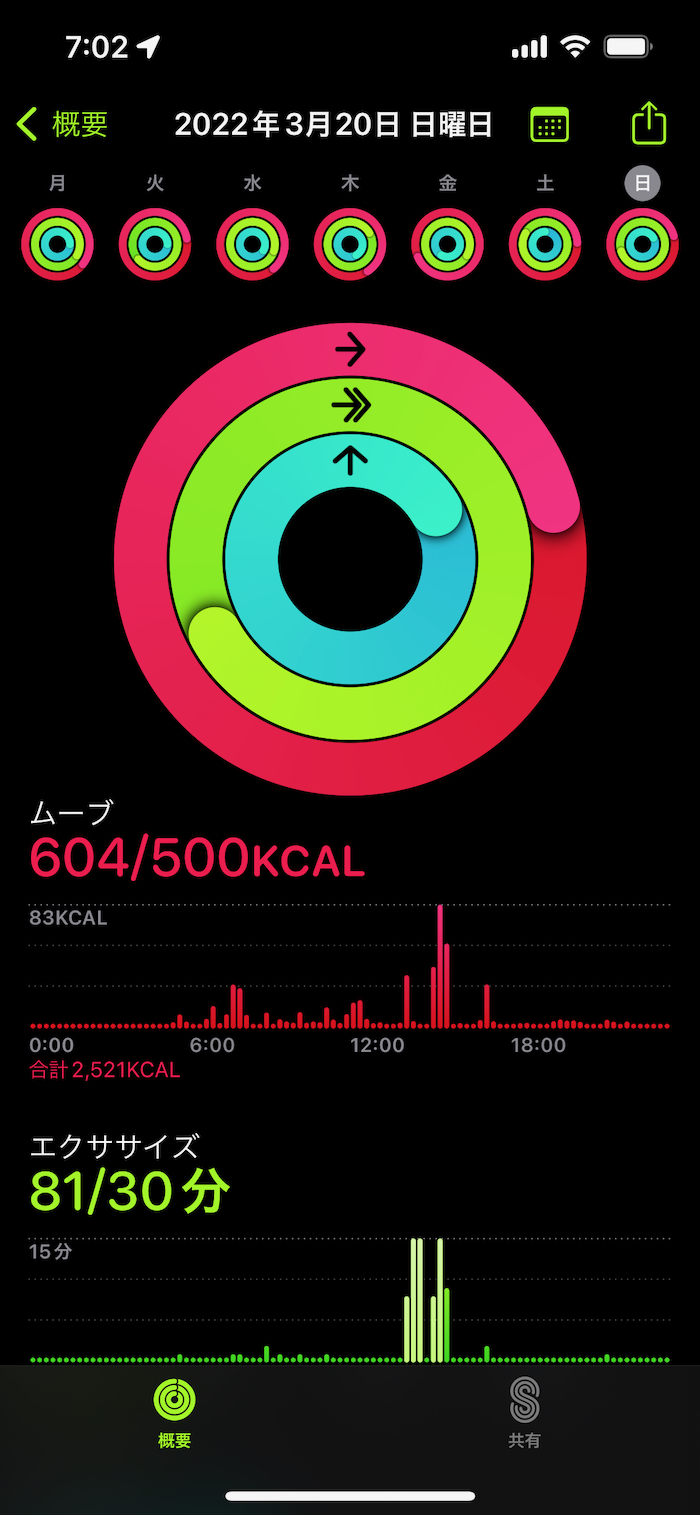Switch to the 概要 tab

click(x=175, y=1412)
